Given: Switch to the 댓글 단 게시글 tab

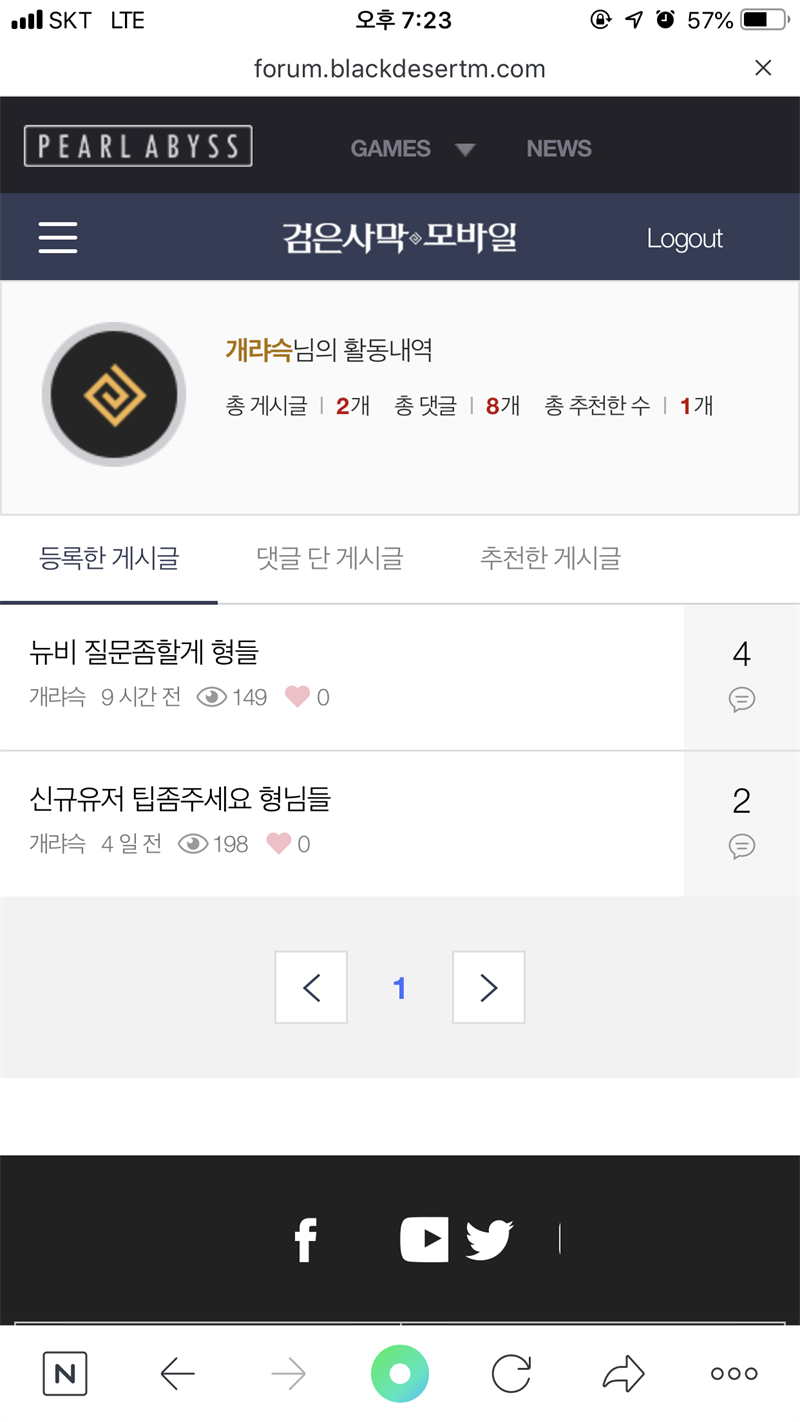Looking at the screenshot, I should coord(329,558).
